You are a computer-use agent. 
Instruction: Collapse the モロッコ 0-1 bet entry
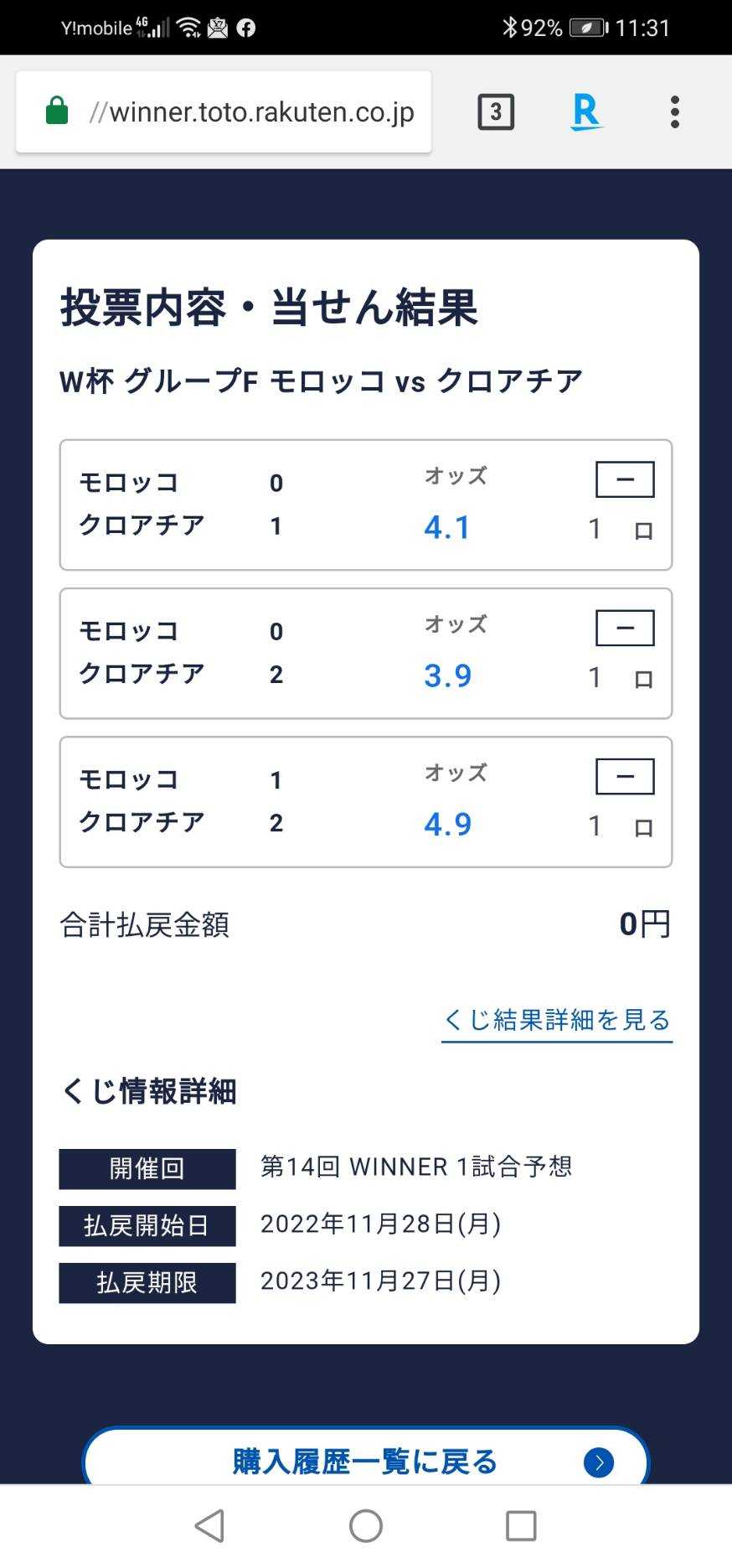(x=624, y=479)
